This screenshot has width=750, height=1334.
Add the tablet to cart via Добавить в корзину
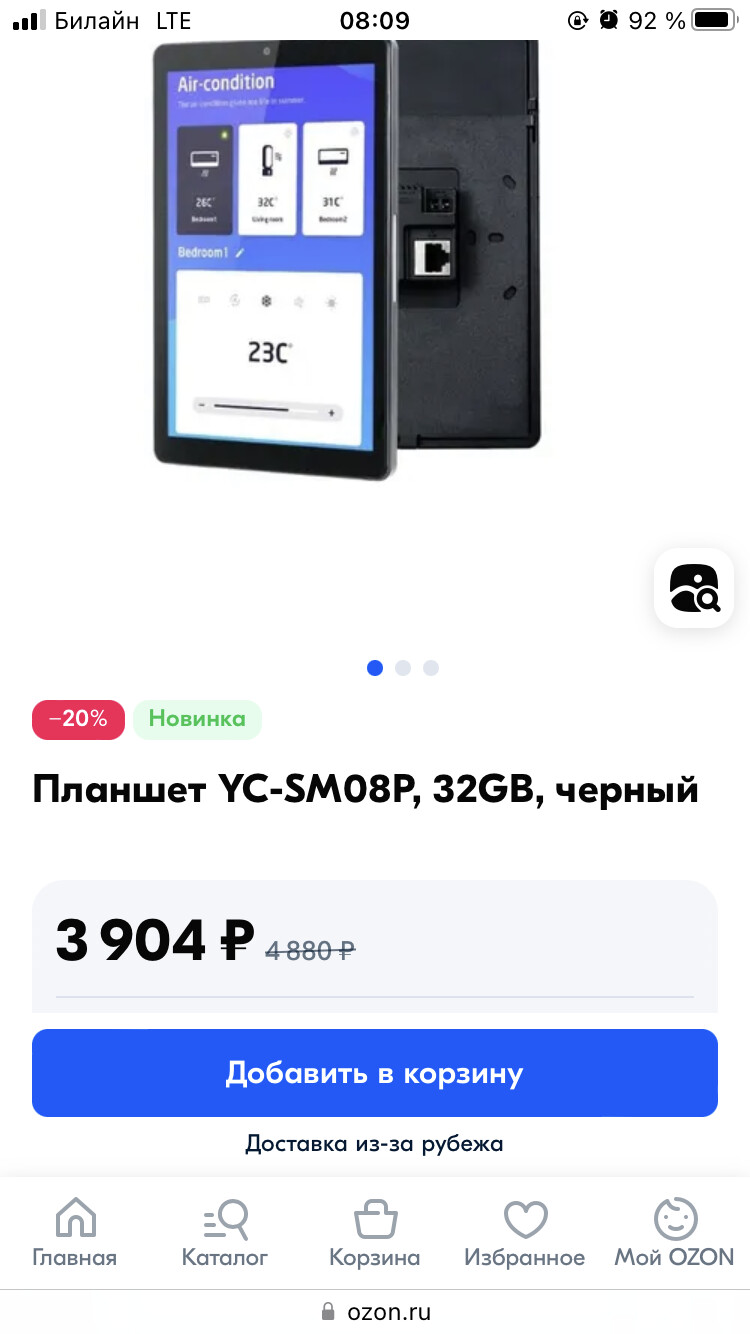375,1073
